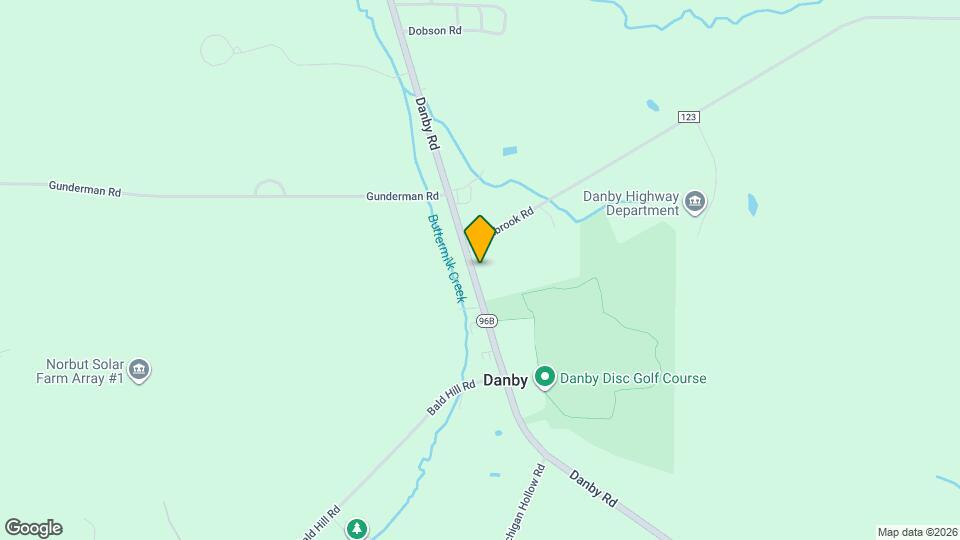Tap the orange location marker on Danby Rd
Viewport: 960px width, 540px height.
pos(481,239)
